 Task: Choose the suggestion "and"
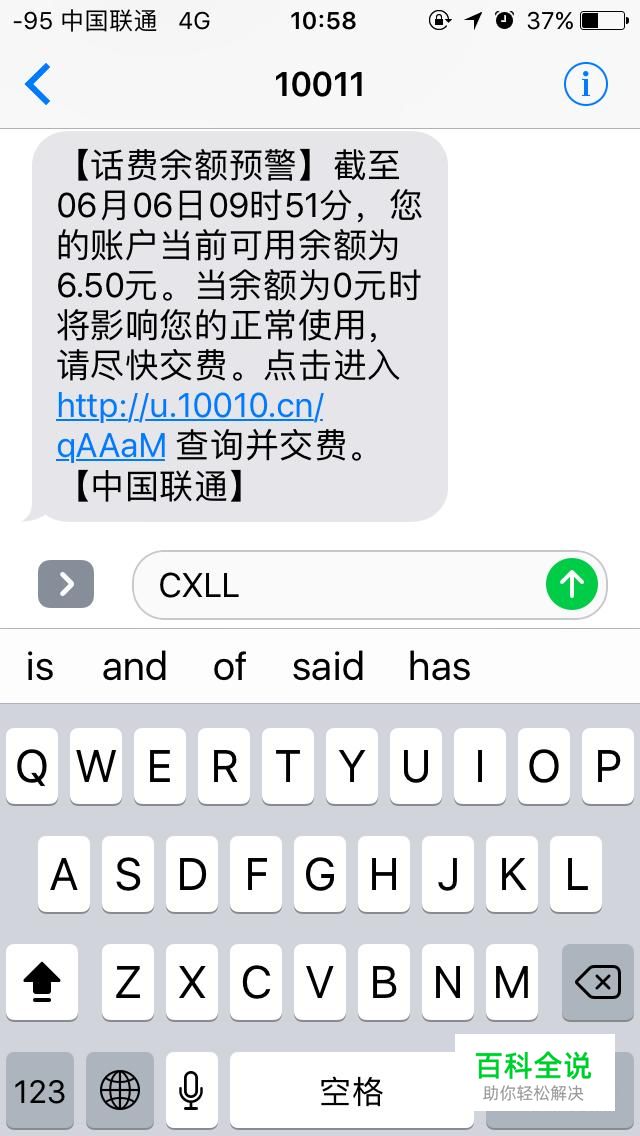[134, 667]
